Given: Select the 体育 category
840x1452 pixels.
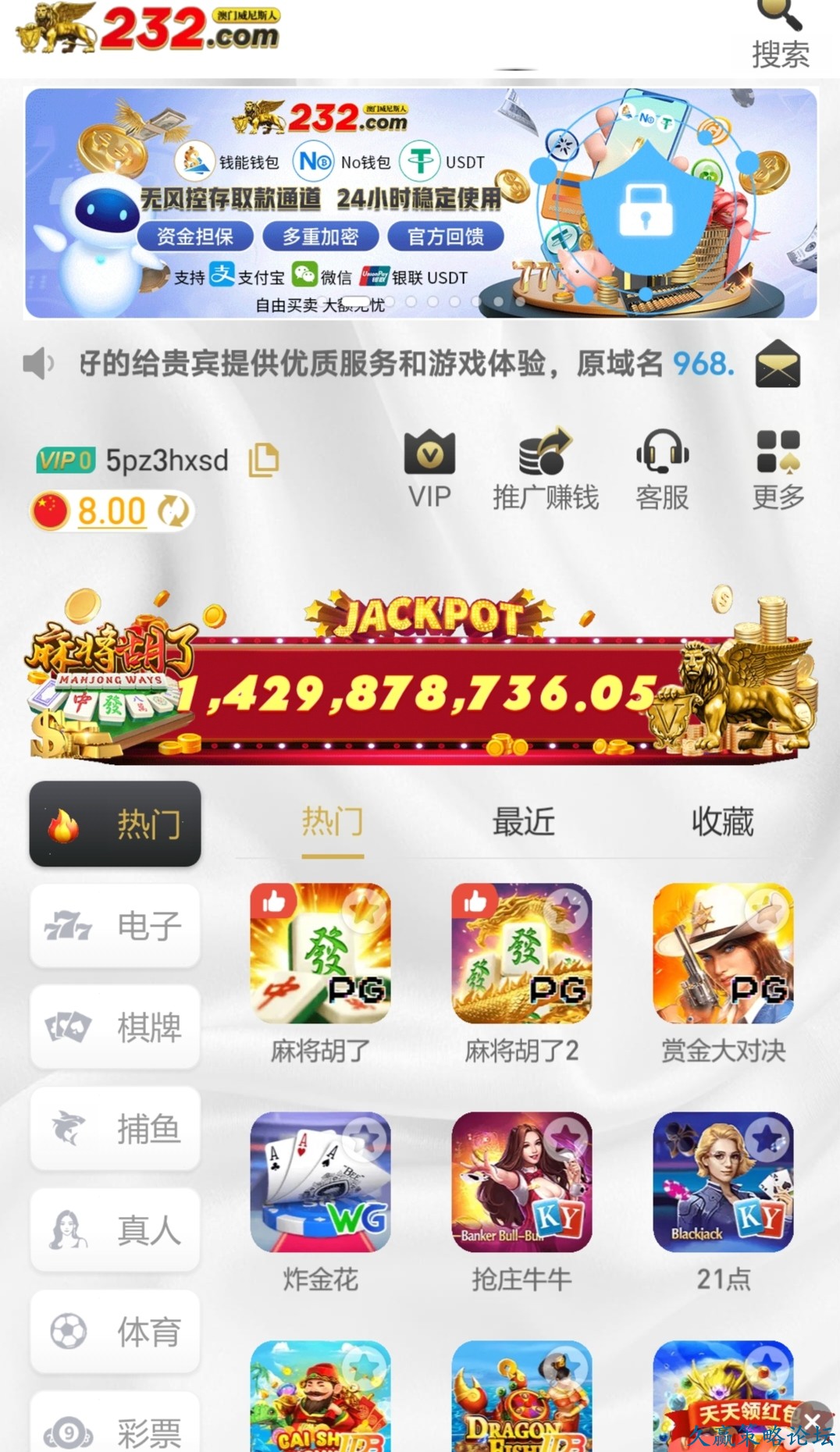Looking at the screenshot, I should click(x=116, y=1332).
